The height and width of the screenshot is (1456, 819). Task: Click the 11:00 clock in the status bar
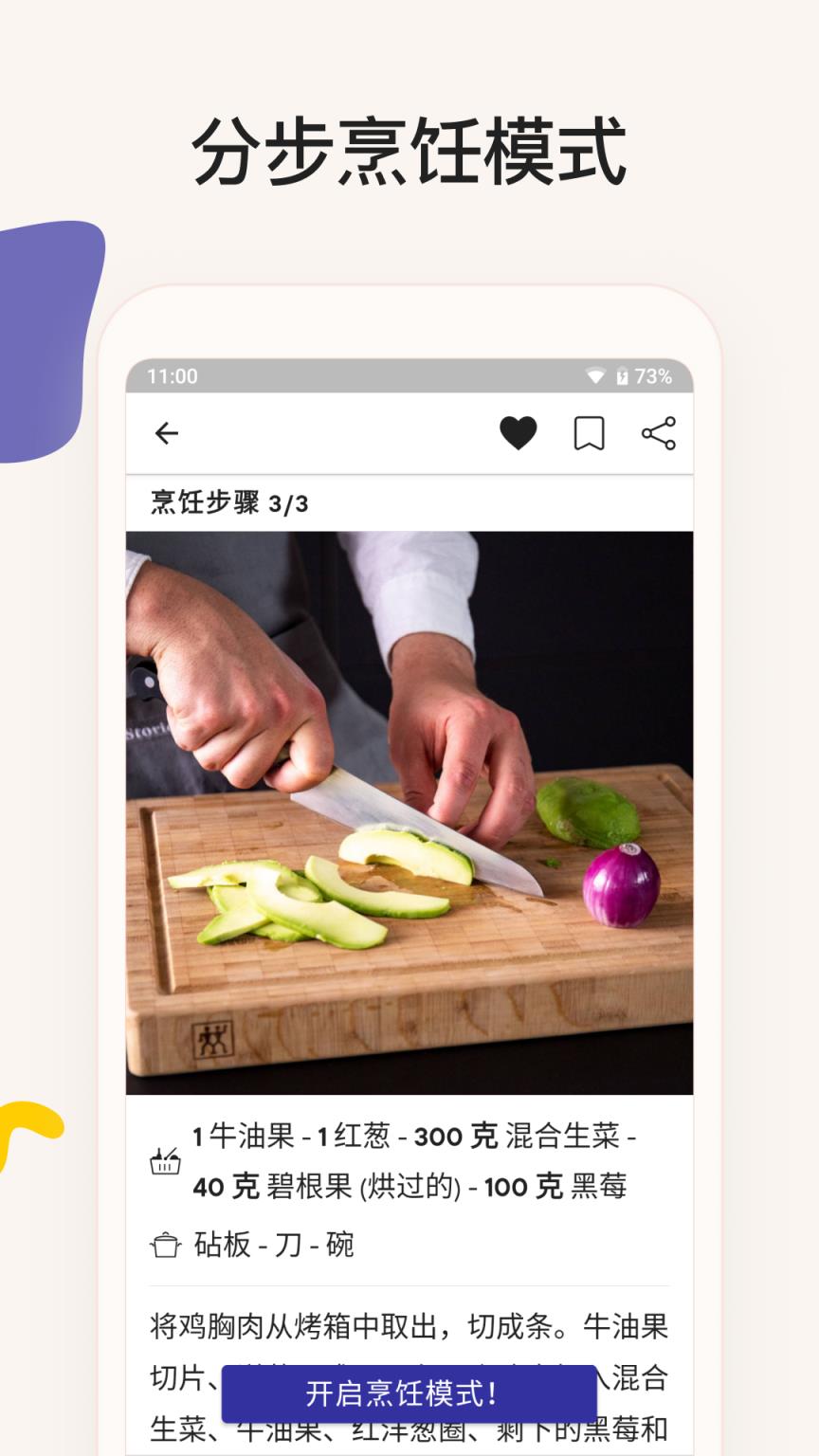point(172,375)
